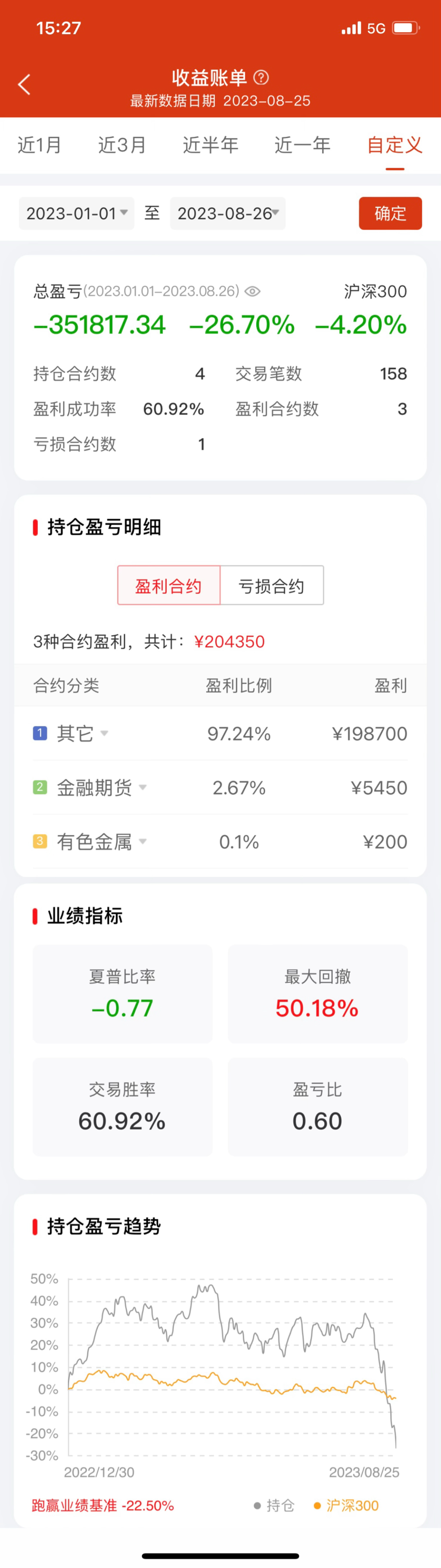Tap the 自定义 tab
Viewport: 441px width, 1568px height.
pyautogui.click(x=394, y=145)
